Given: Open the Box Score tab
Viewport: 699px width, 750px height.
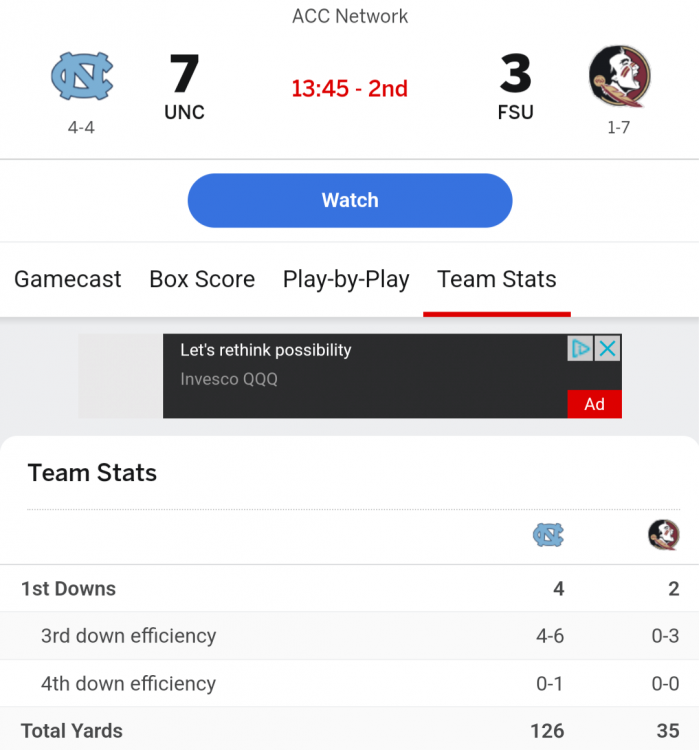Looking at the screenshot, I should coord(202,279).
